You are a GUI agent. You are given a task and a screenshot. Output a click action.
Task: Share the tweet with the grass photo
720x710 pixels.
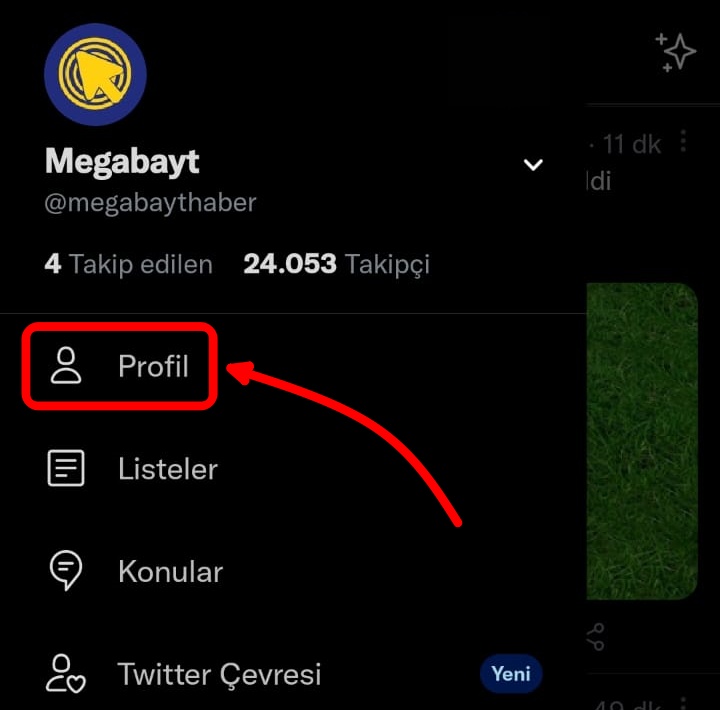595,636
